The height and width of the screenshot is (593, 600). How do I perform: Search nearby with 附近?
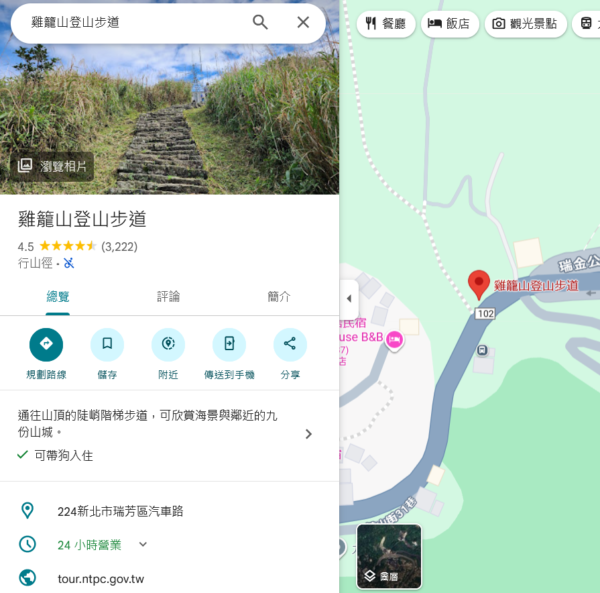coord(168,345)
